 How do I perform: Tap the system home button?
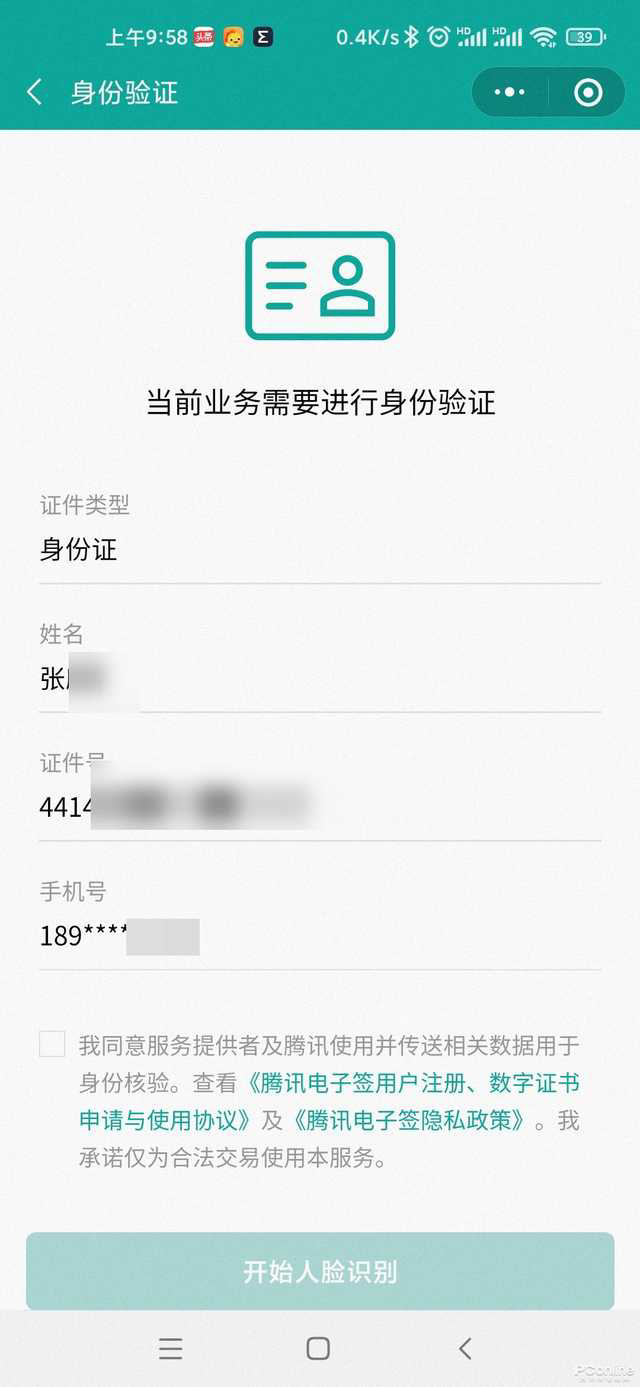pyautogui.click(x=318, y=1348)
